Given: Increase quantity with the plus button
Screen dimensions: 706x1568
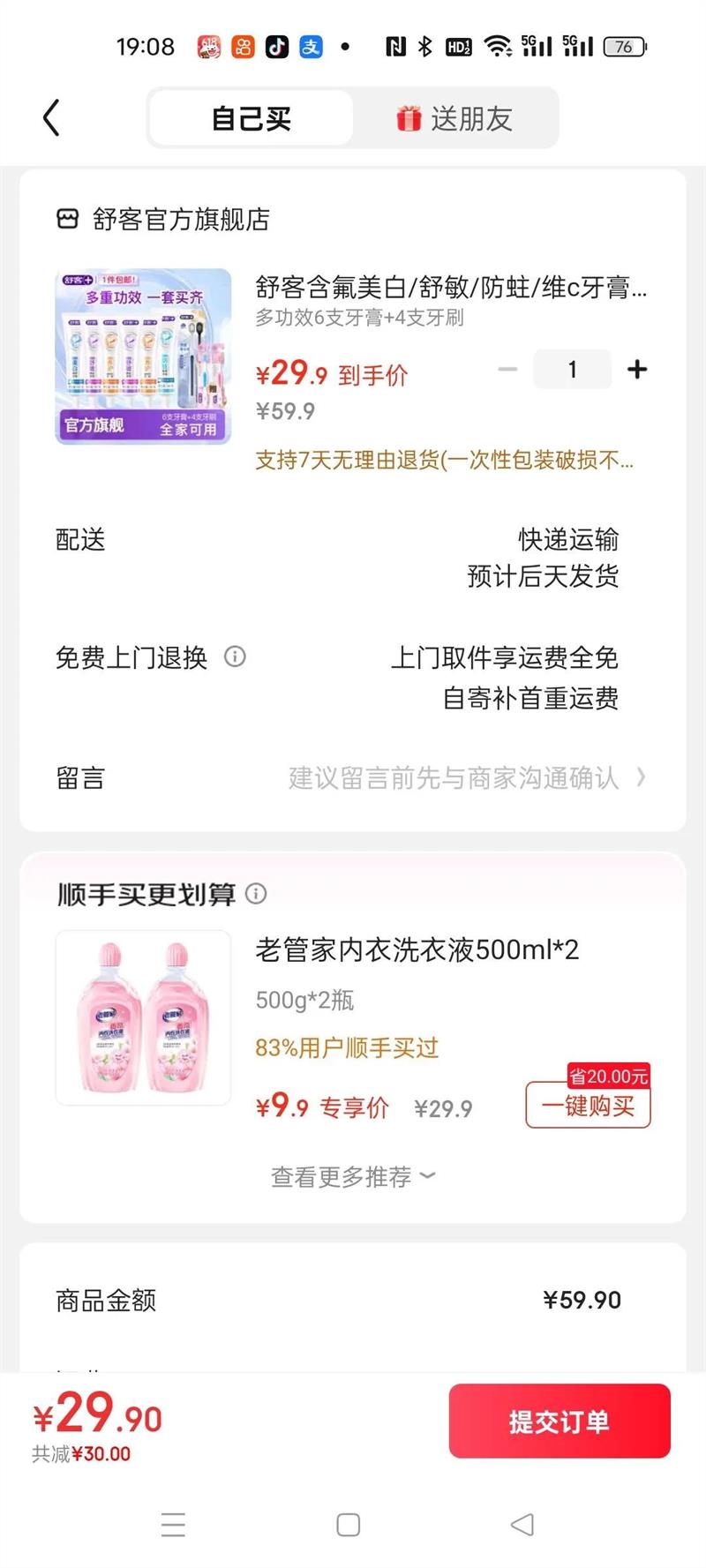Looking at the screenshot, I should (637, 370).
